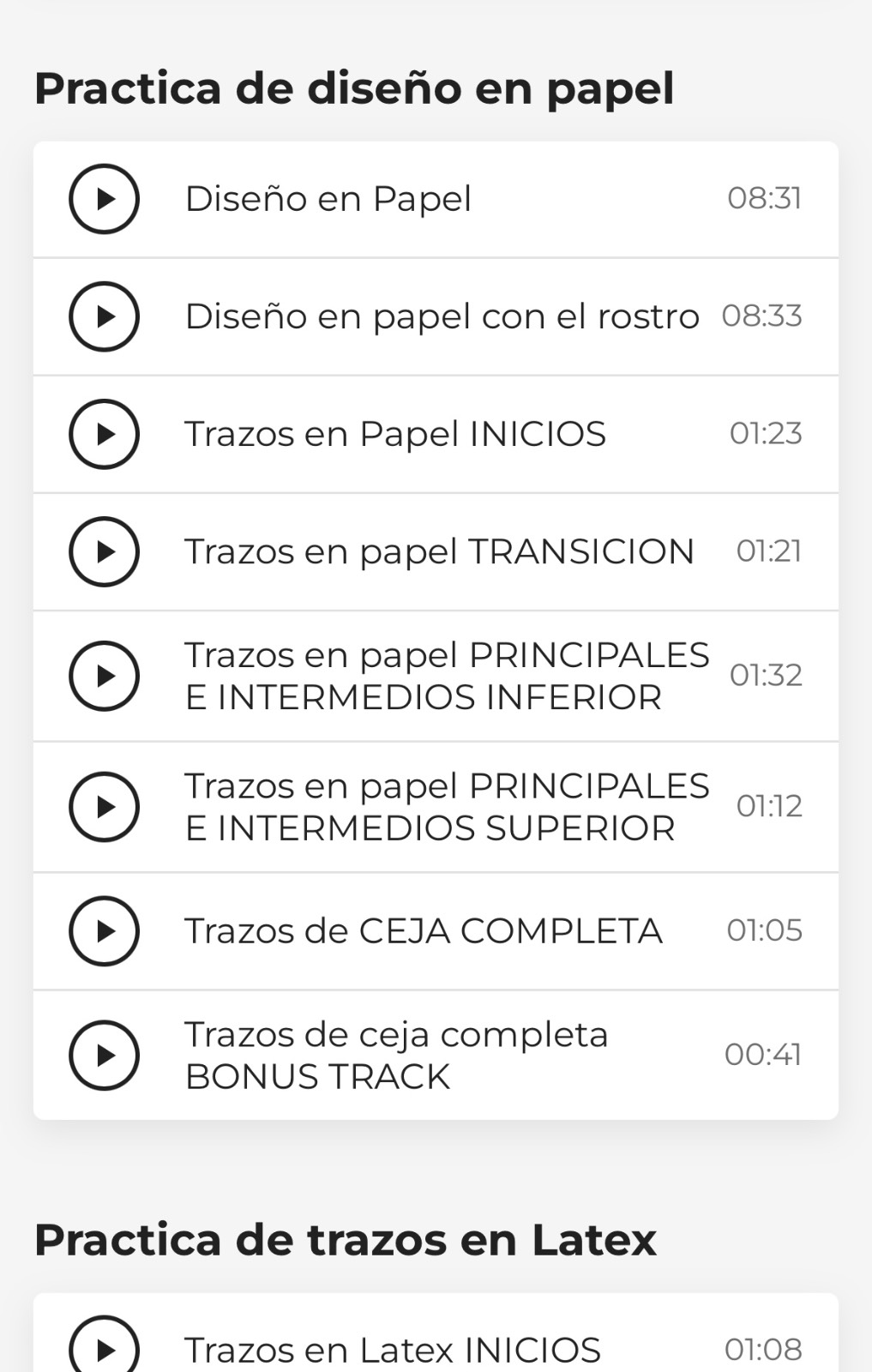Image resolution: width=872 pixels, height=1372 pixels.
Task: Play the Diseño en Papel lesson
Action: [x=104, y=199]
